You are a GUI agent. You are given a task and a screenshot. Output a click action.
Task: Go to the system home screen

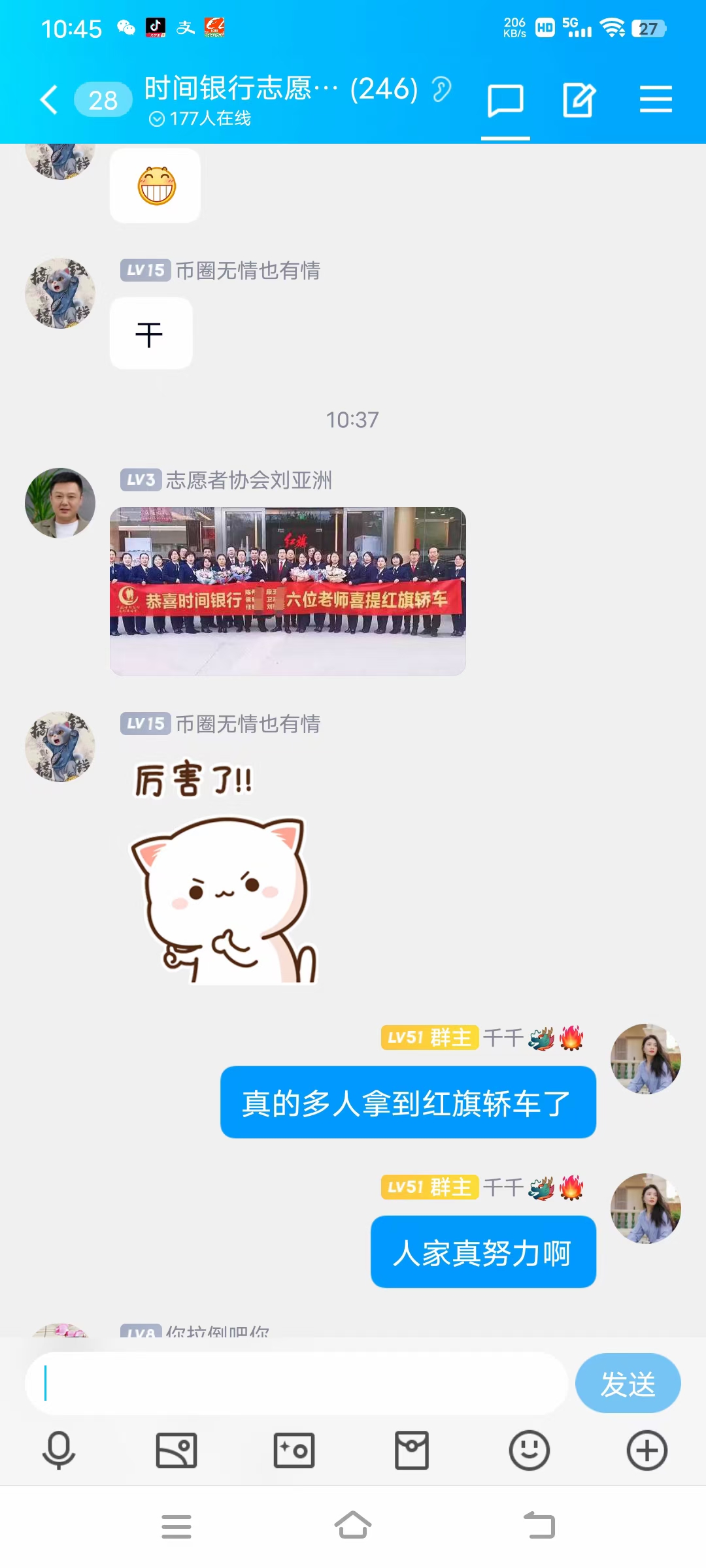click(353, 1526)
